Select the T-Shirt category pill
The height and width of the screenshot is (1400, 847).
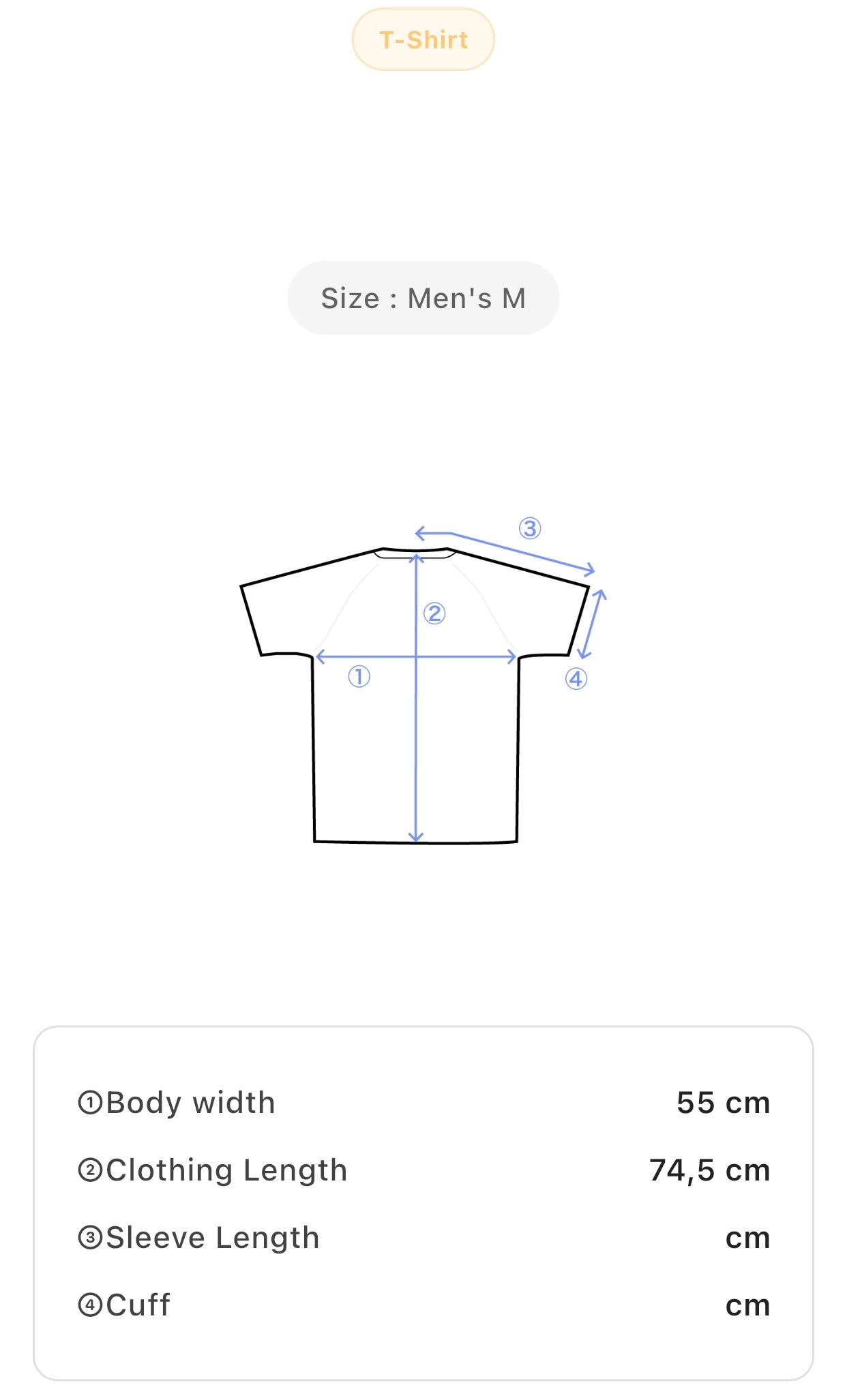[x=423, y=39]
